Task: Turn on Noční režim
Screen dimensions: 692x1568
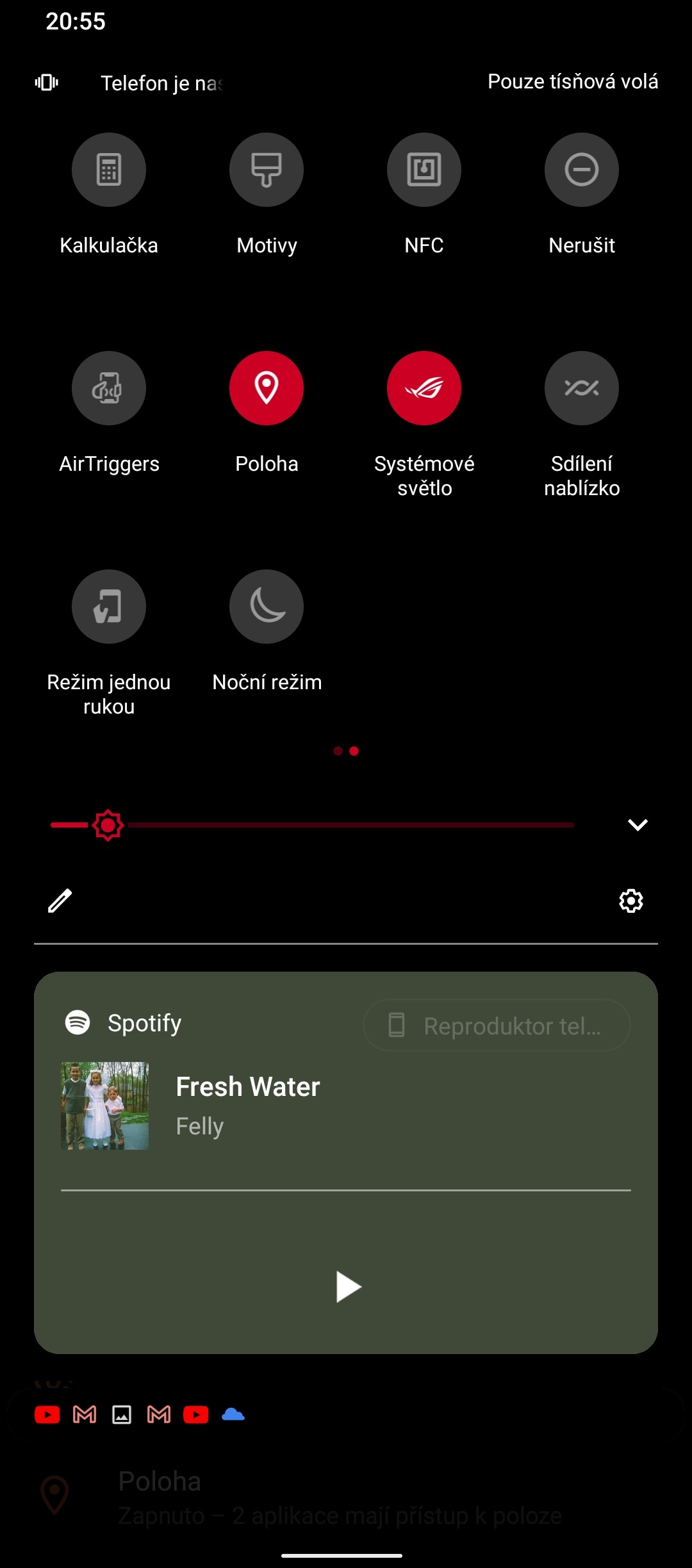Action: [267, 607]
